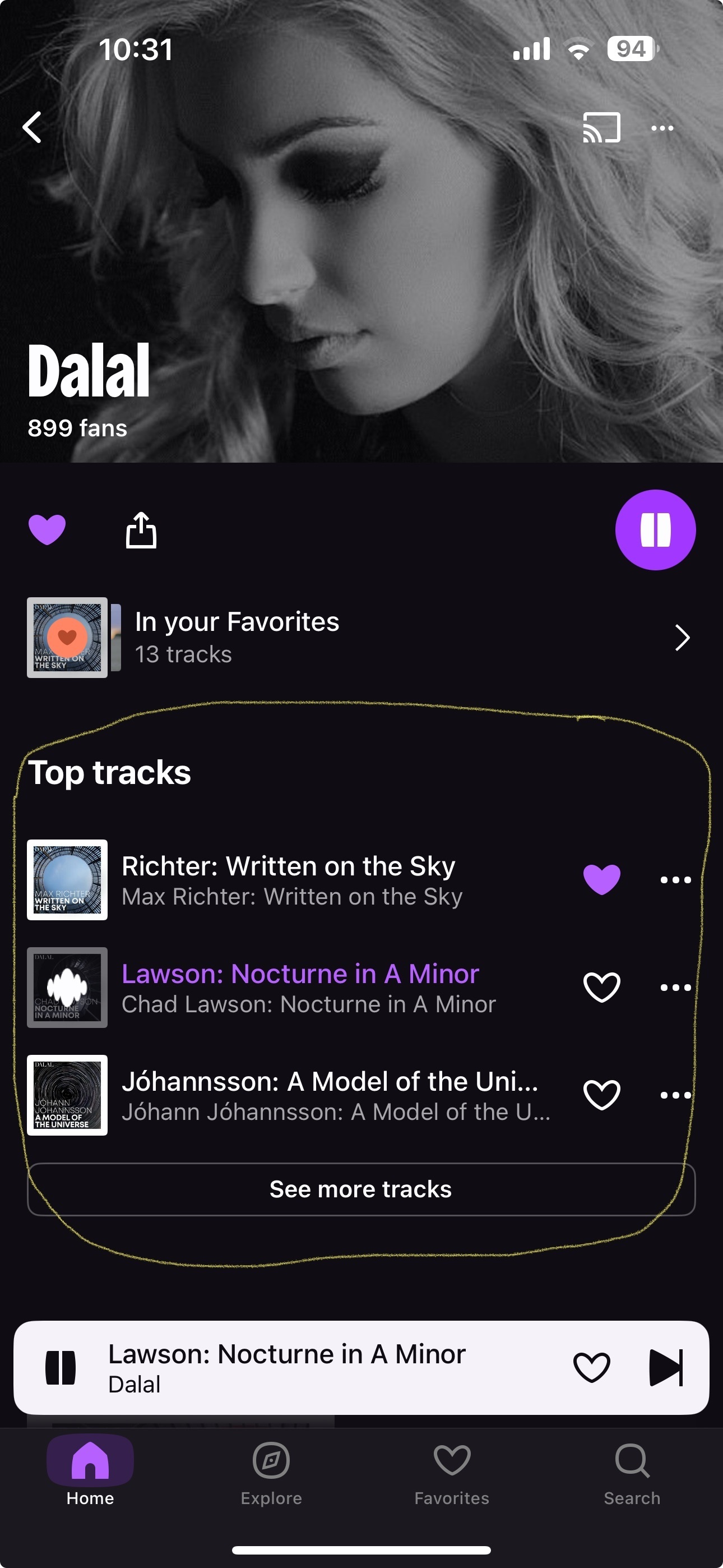Viewport: 723px width, 1568px height.
Task: Unlike Richter: Written on the Sky
Action: [x=601, y=879]
